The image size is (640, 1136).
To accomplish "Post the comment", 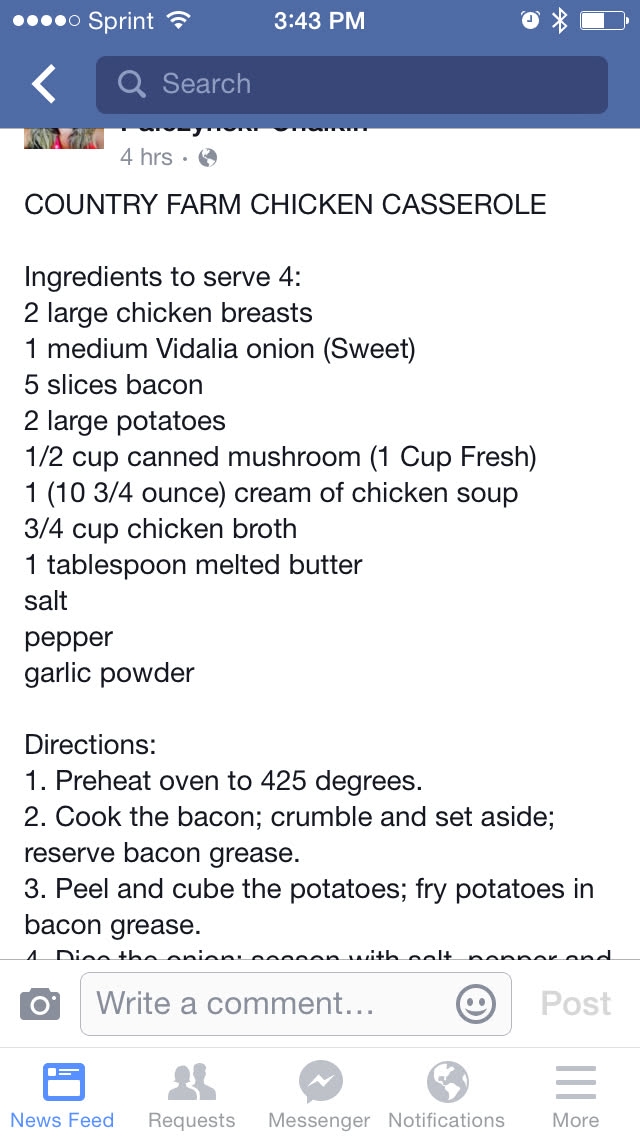I will pos(576,1004).
